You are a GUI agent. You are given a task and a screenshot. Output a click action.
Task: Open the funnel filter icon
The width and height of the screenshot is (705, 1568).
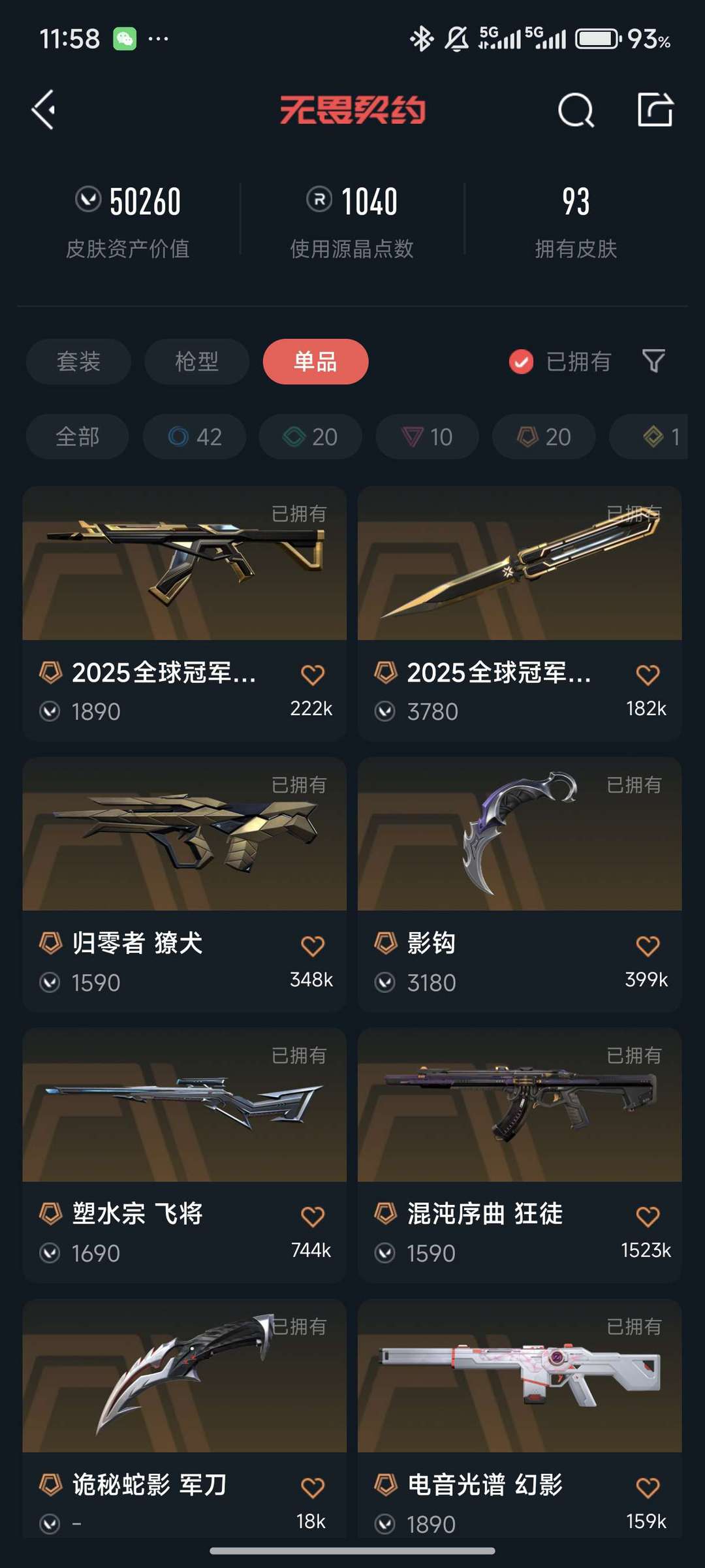click(653, 361)
